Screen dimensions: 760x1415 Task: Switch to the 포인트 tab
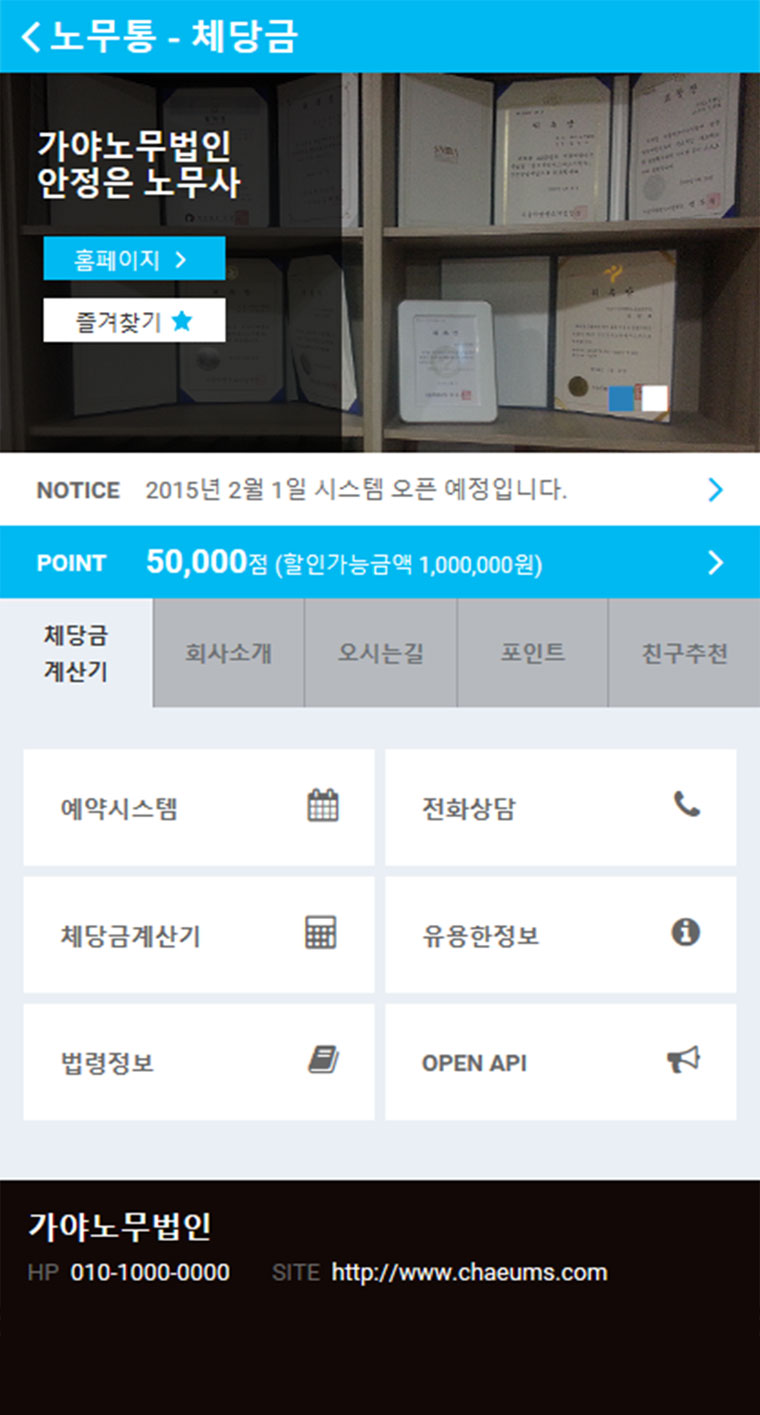(532, 654)
